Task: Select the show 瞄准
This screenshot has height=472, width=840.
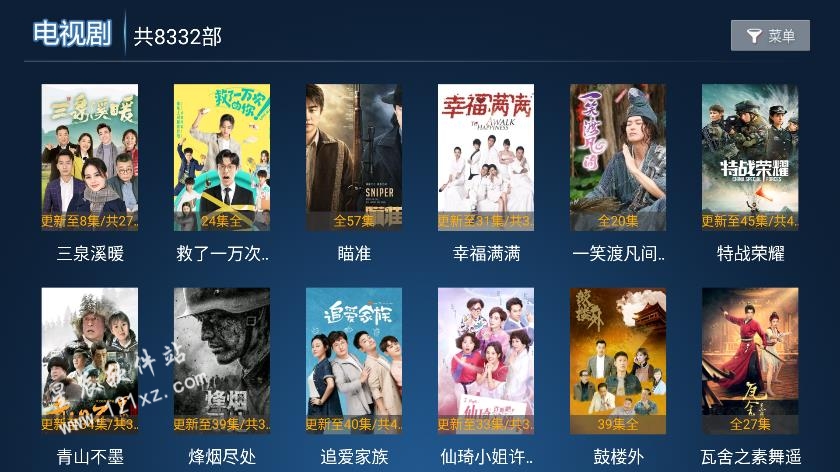Action: pyautogui.click(x=354, y=158)
